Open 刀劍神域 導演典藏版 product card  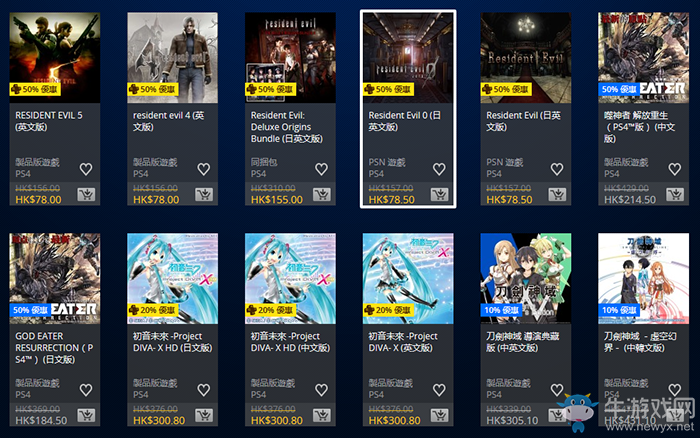[526, 278]
